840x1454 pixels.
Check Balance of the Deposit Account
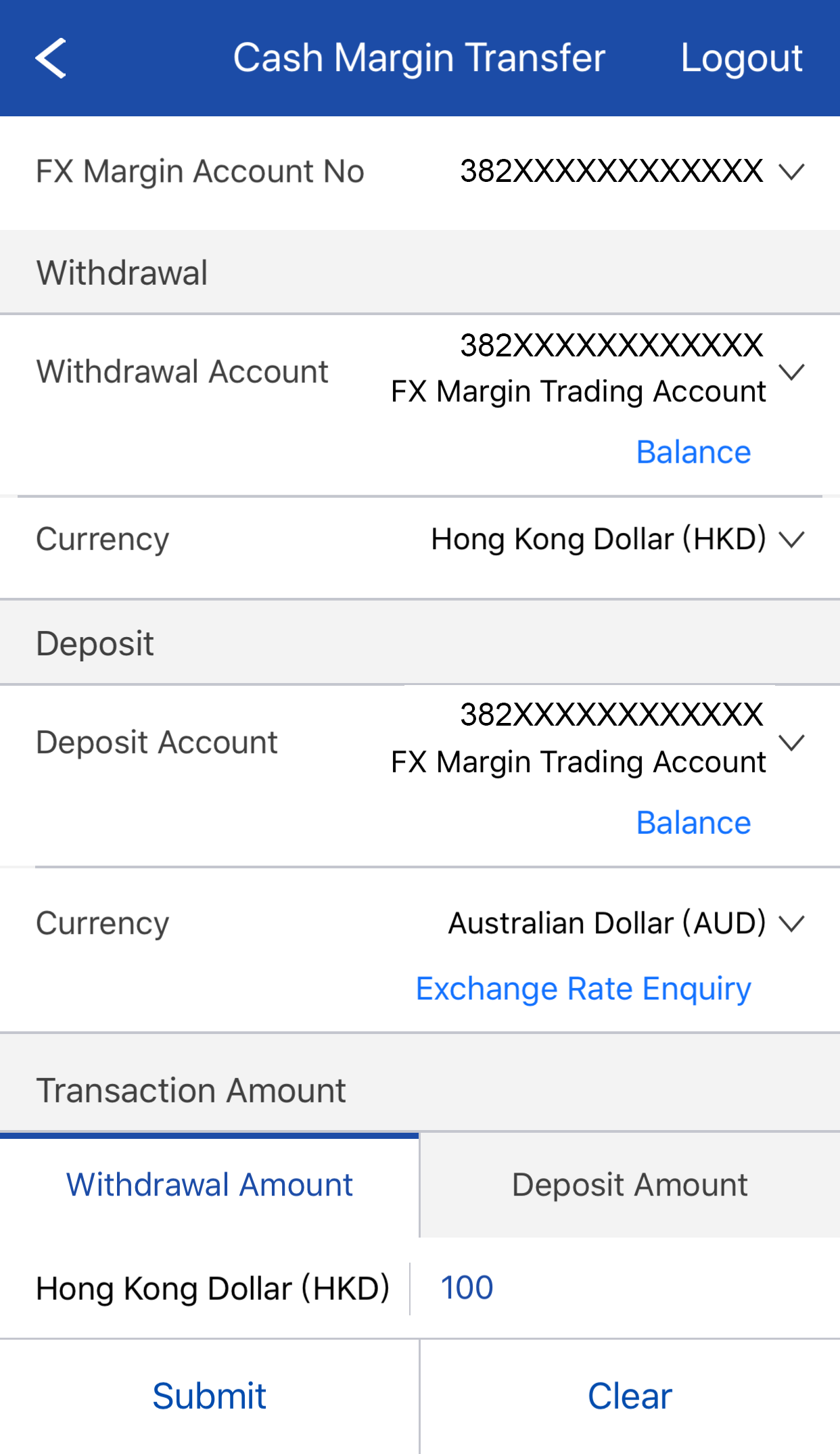693,823
